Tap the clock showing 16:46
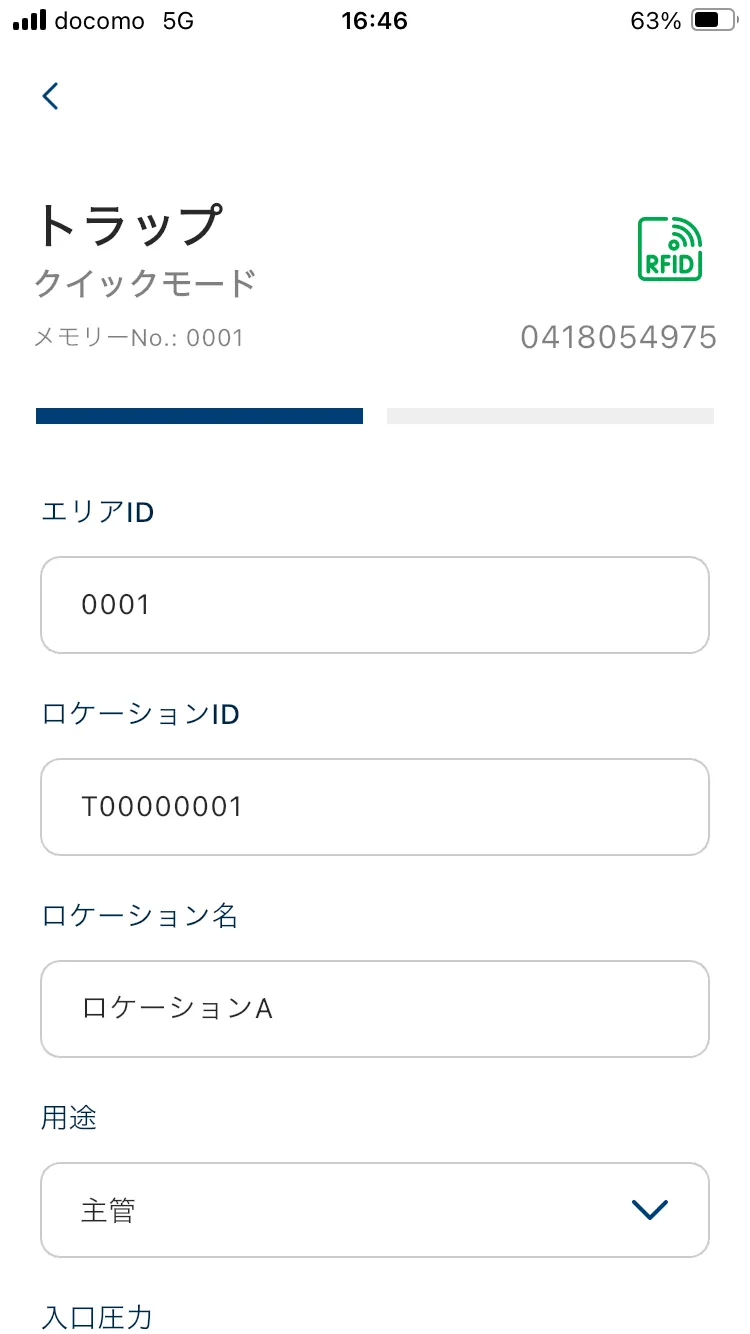 pos(375,19)
